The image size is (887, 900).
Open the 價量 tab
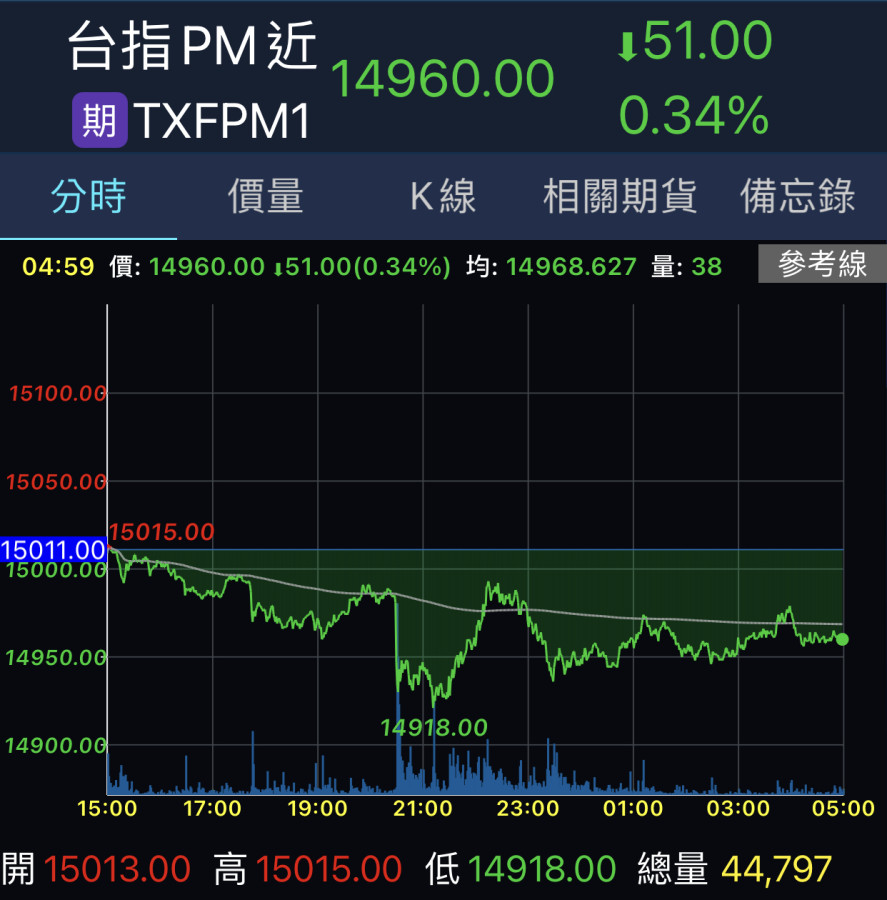point(265,197)
